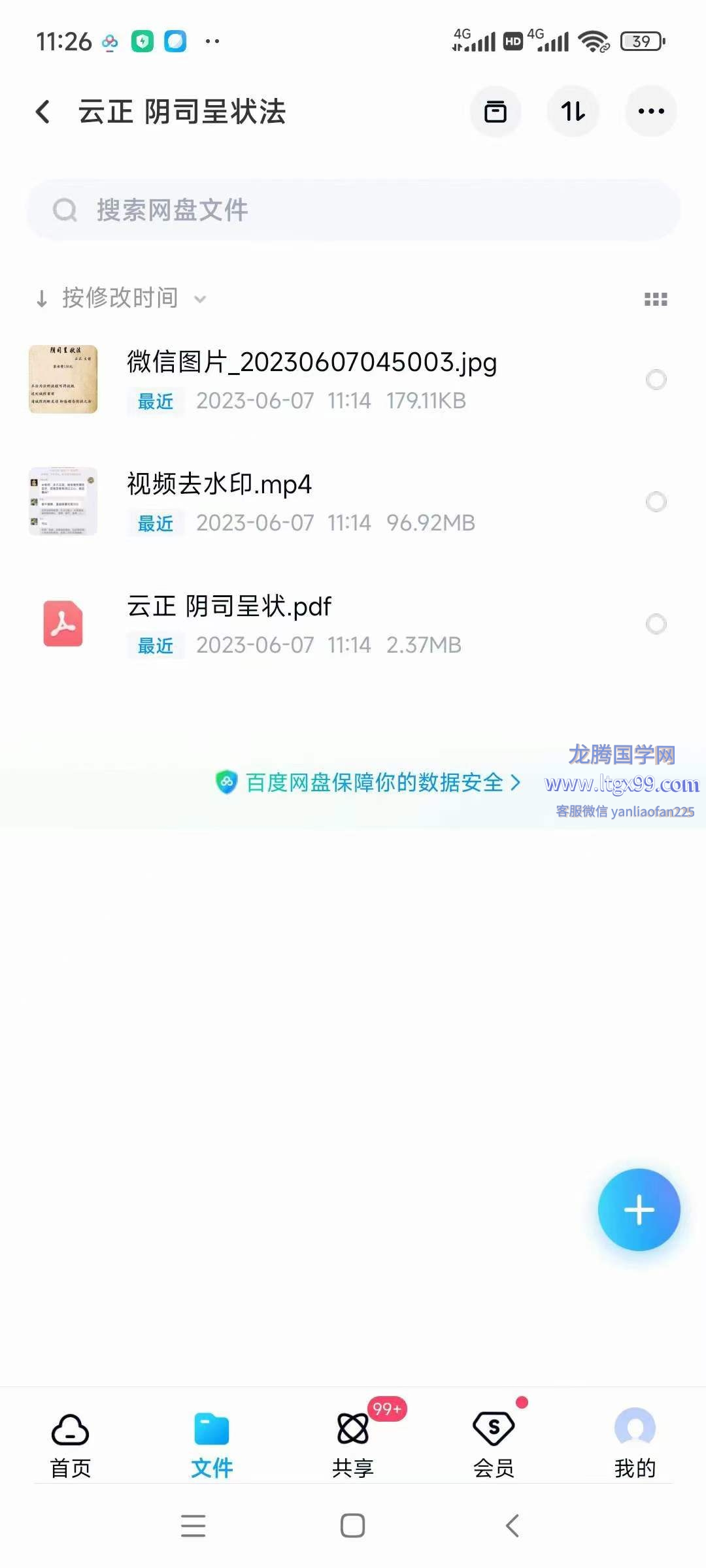Tap the 搜索网盘文件 search box

[353, 210]
